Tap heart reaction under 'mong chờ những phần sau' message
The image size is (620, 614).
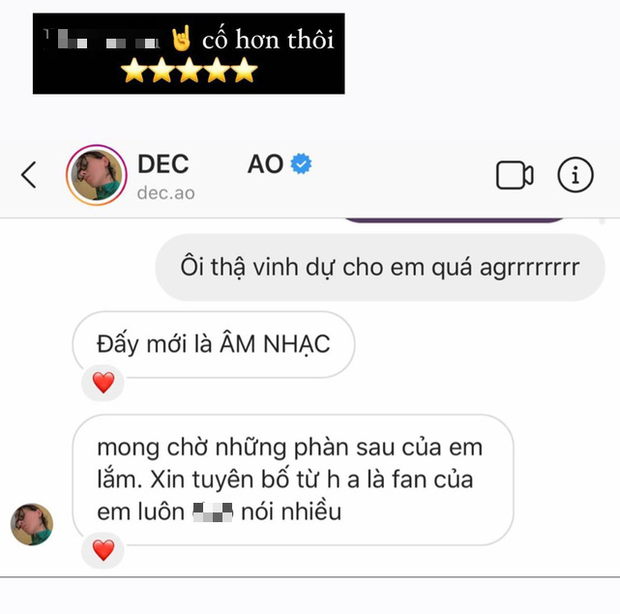coord(103,549)
